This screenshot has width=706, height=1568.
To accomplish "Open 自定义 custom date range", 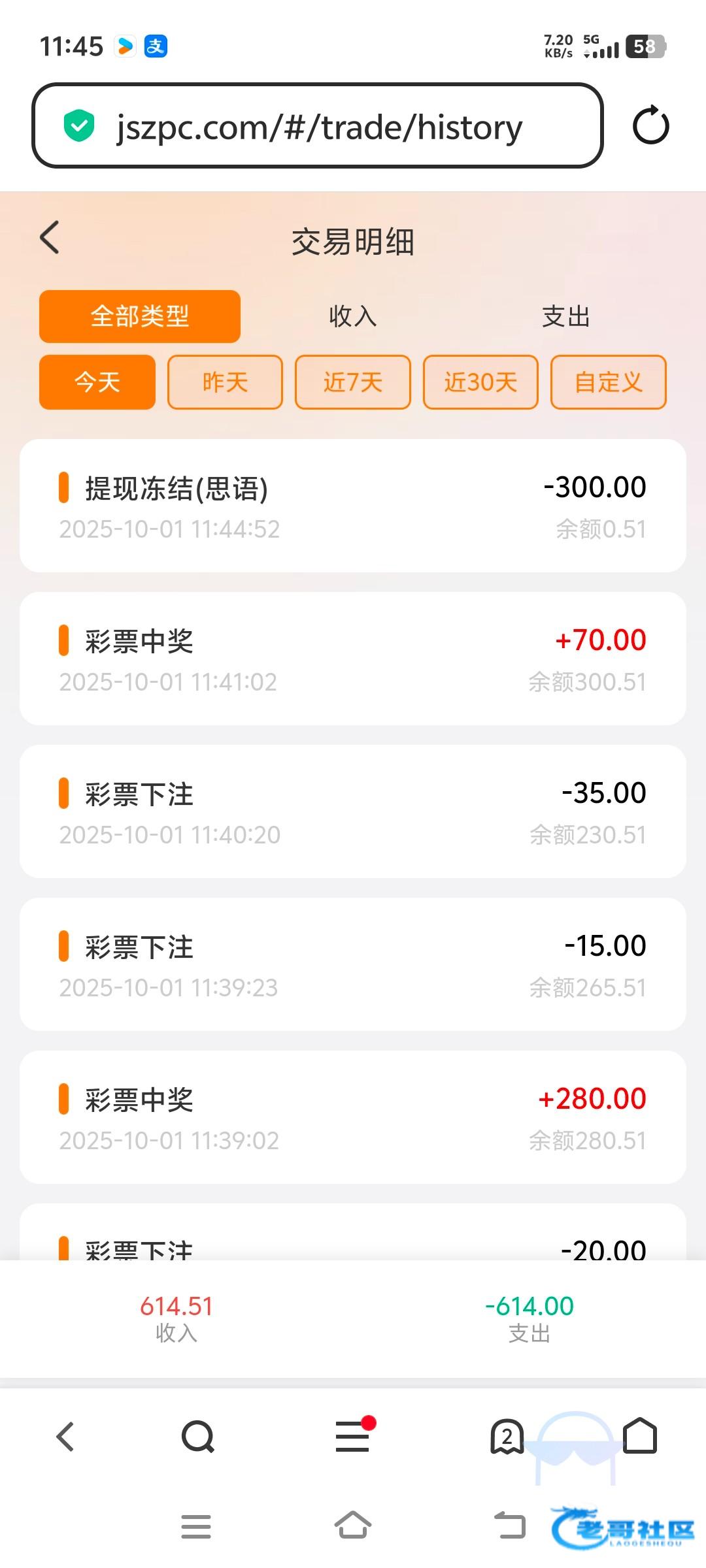I will point(609,382).
